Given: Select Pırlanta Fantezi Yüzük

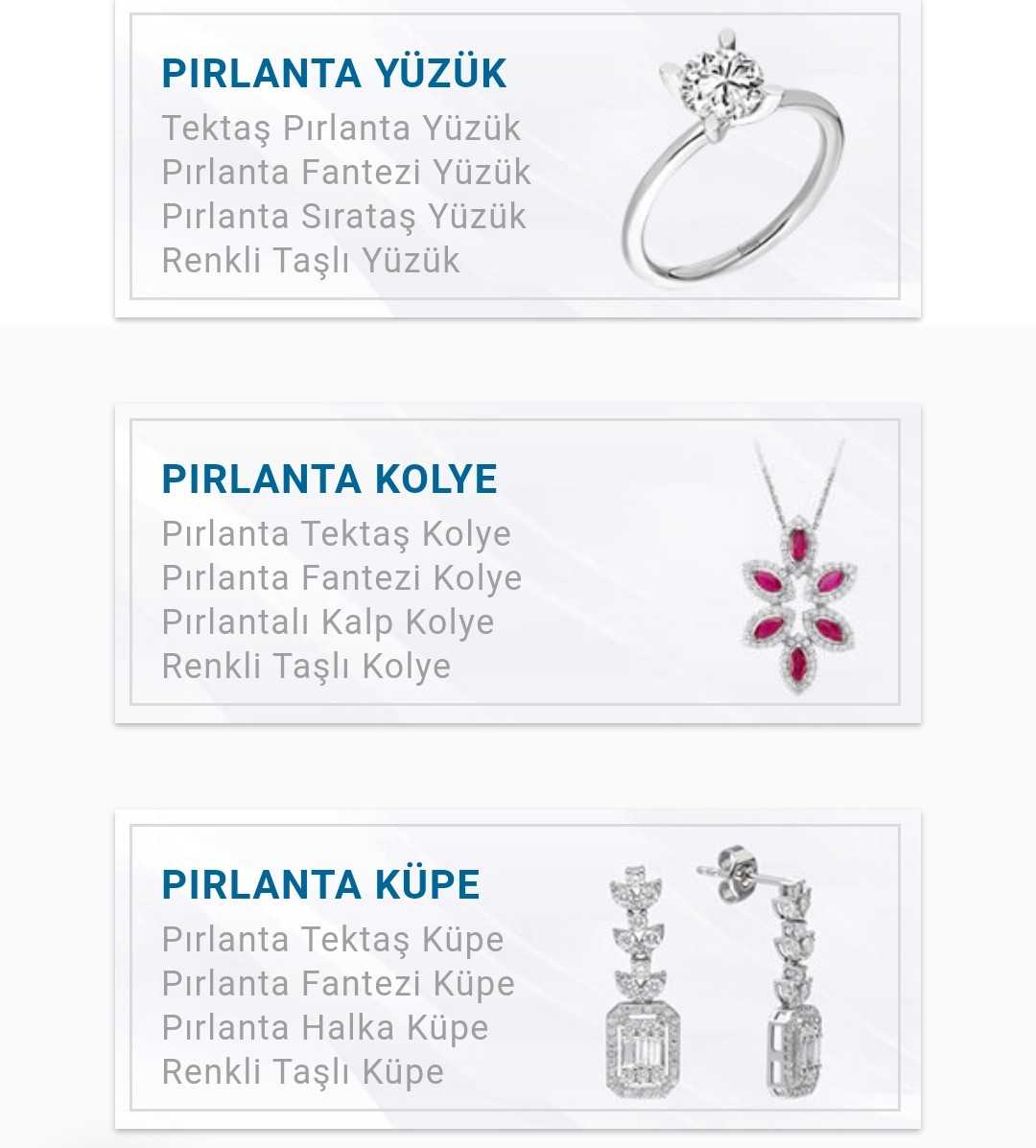Looking at the screenshot, I should click(345, 172).
